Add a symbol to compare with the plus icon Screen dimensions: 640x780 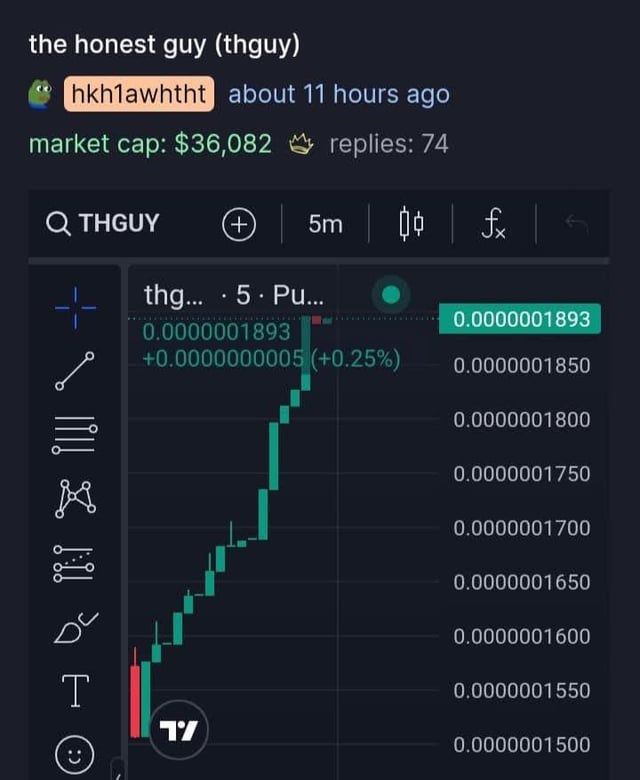tap(238, 224)
